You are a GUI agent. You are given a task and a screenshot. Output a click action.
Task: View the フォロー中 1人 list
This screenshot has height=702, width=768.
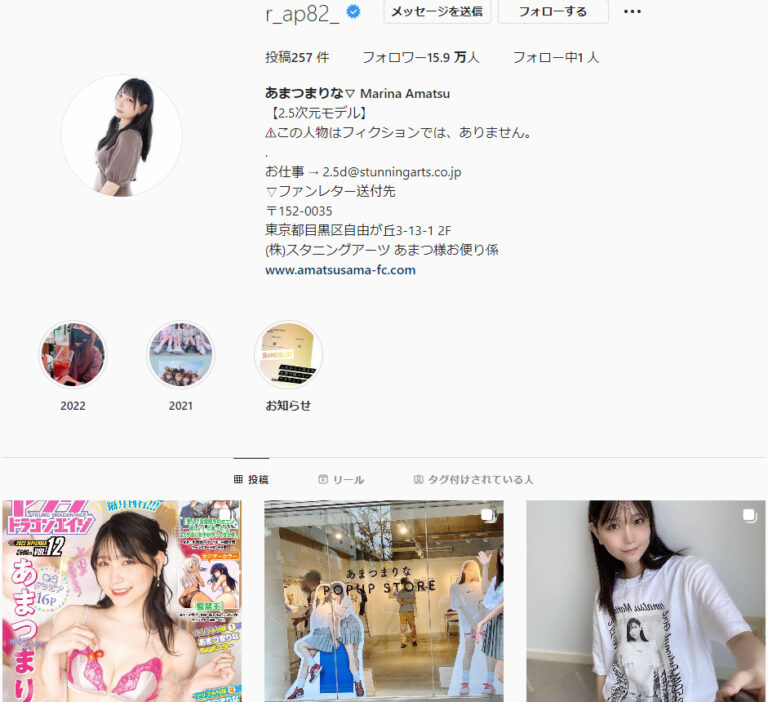click(x=555, y=57)
